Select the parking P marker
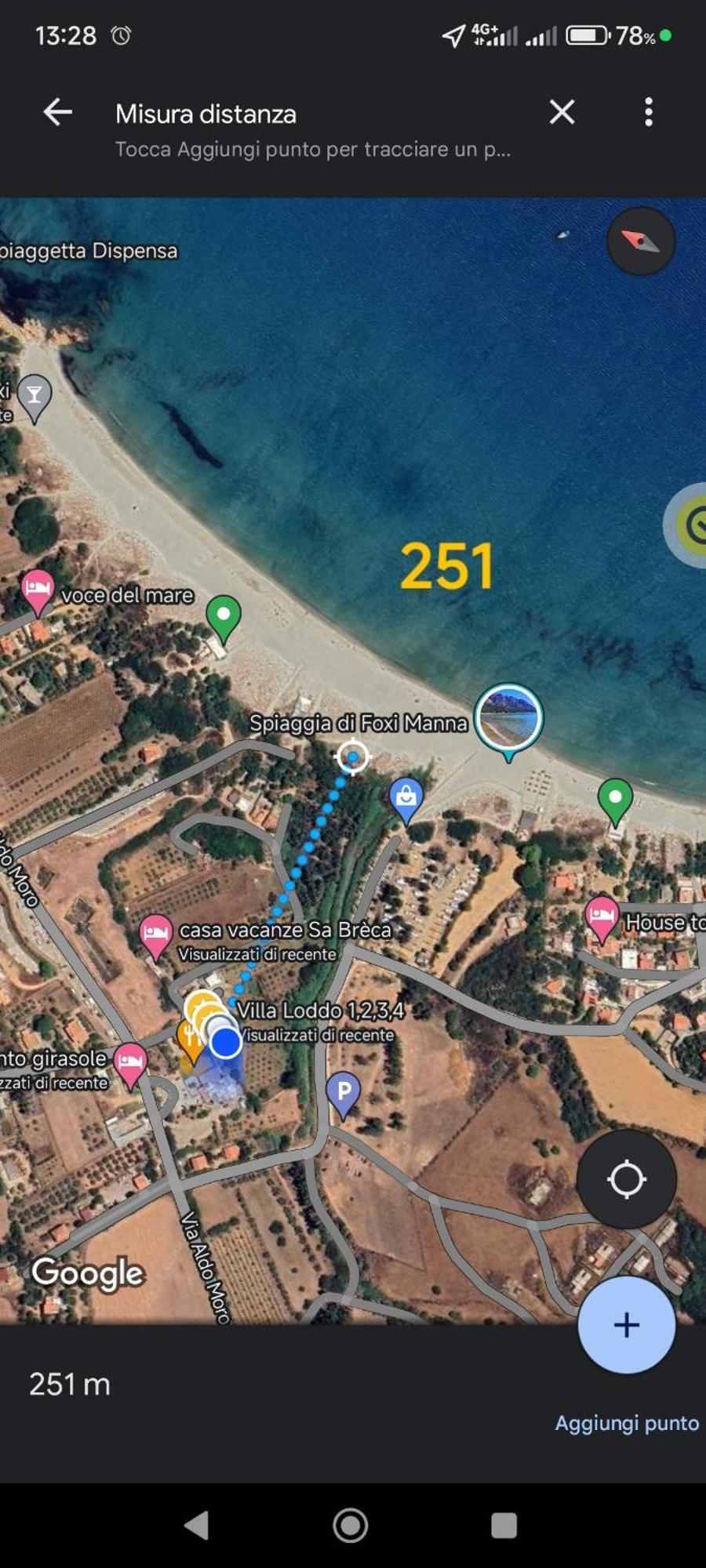This screenshot has width=706, height=1568. click(343, 1091)
